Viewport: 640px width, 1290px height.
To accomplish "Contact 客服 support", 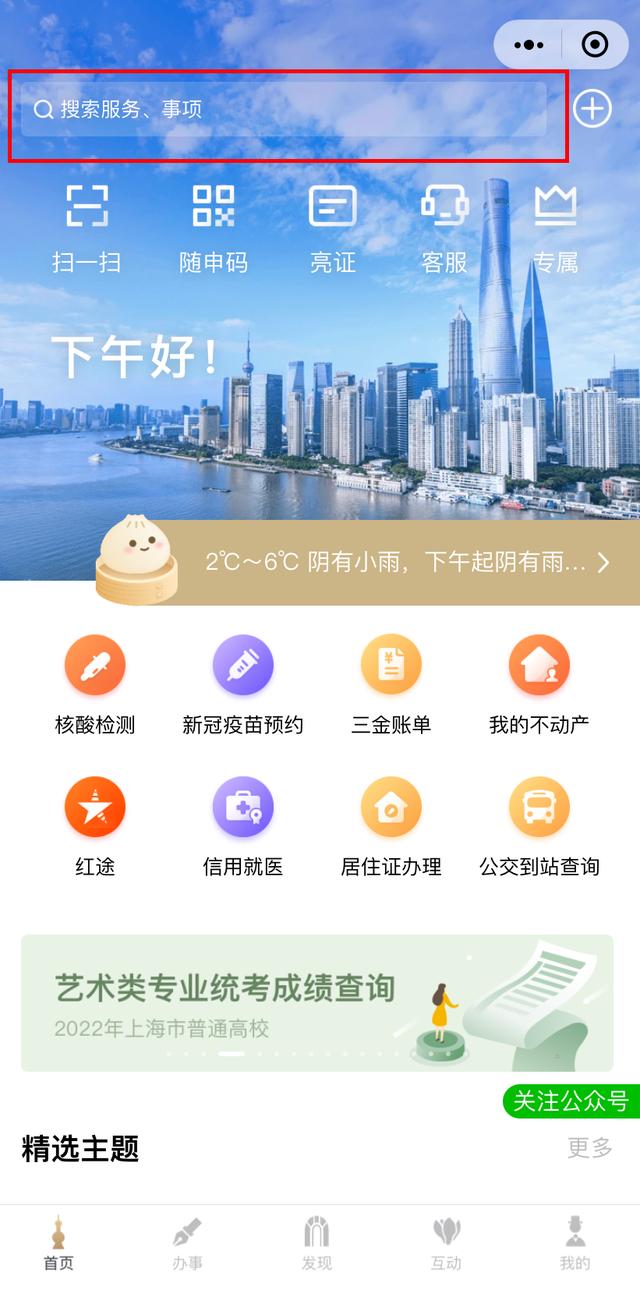I will [x=444, y=227].
